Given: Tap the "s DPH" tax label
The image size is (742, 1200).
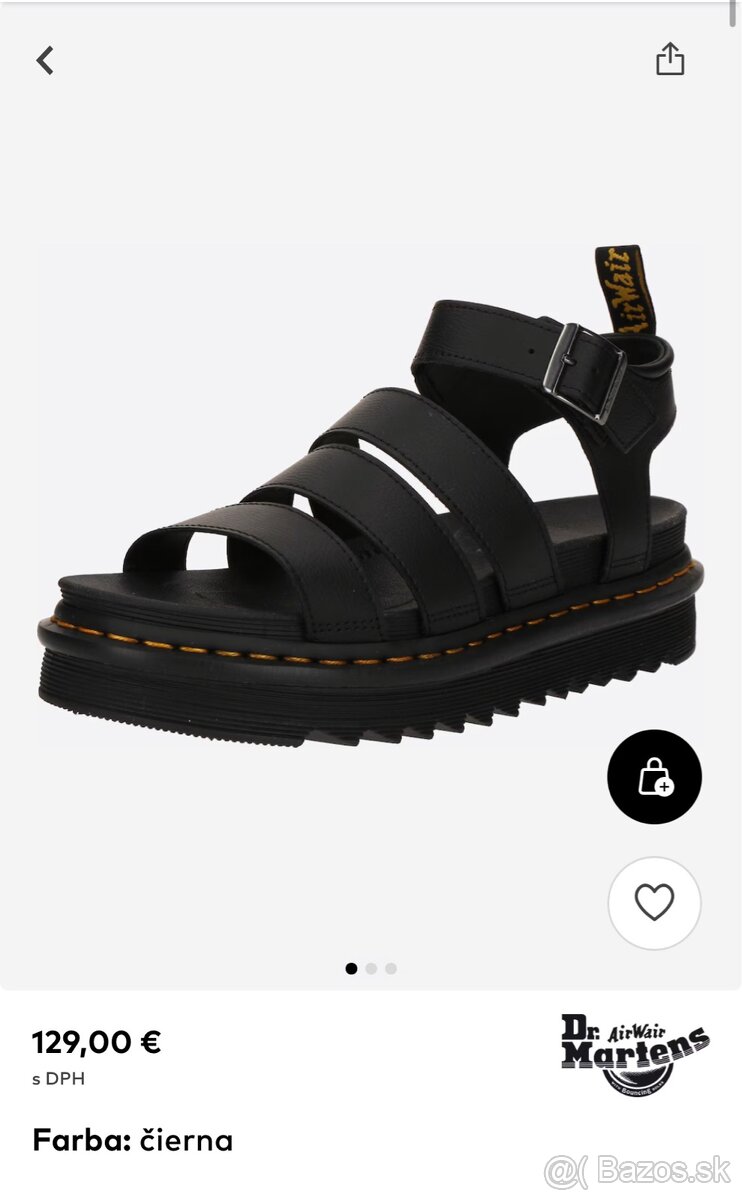Looking at the screenshot, I should pos(58,1078).
